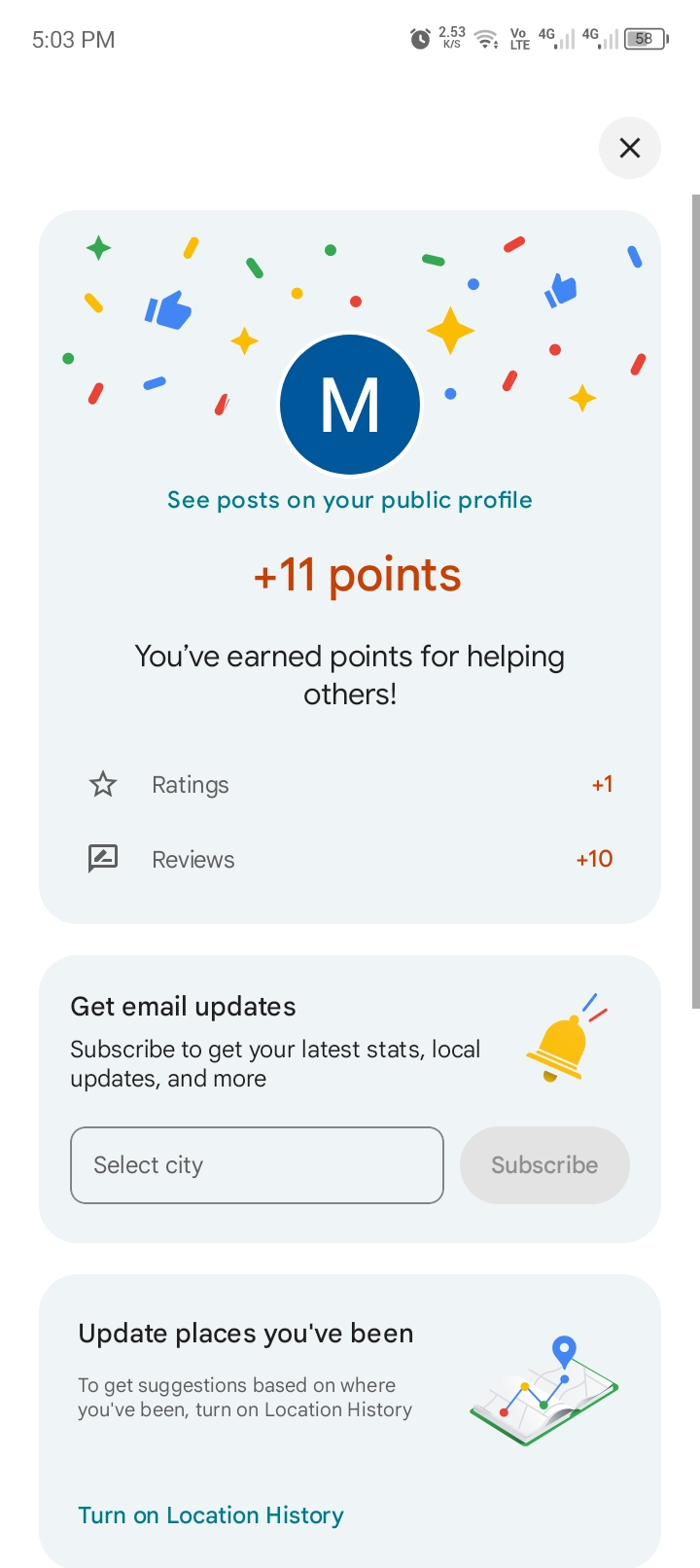Open the See posts on your public profile link
This screenshot has width=700, height=1568.
(x=350, y=500)
